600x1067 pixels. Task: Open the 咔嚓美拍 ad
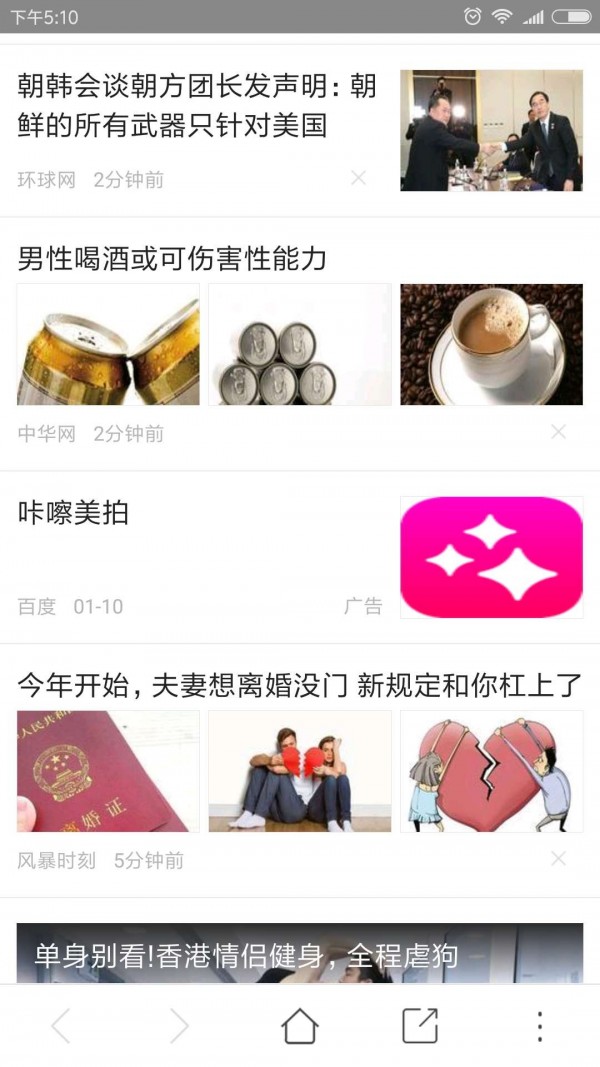coord(74,514)
